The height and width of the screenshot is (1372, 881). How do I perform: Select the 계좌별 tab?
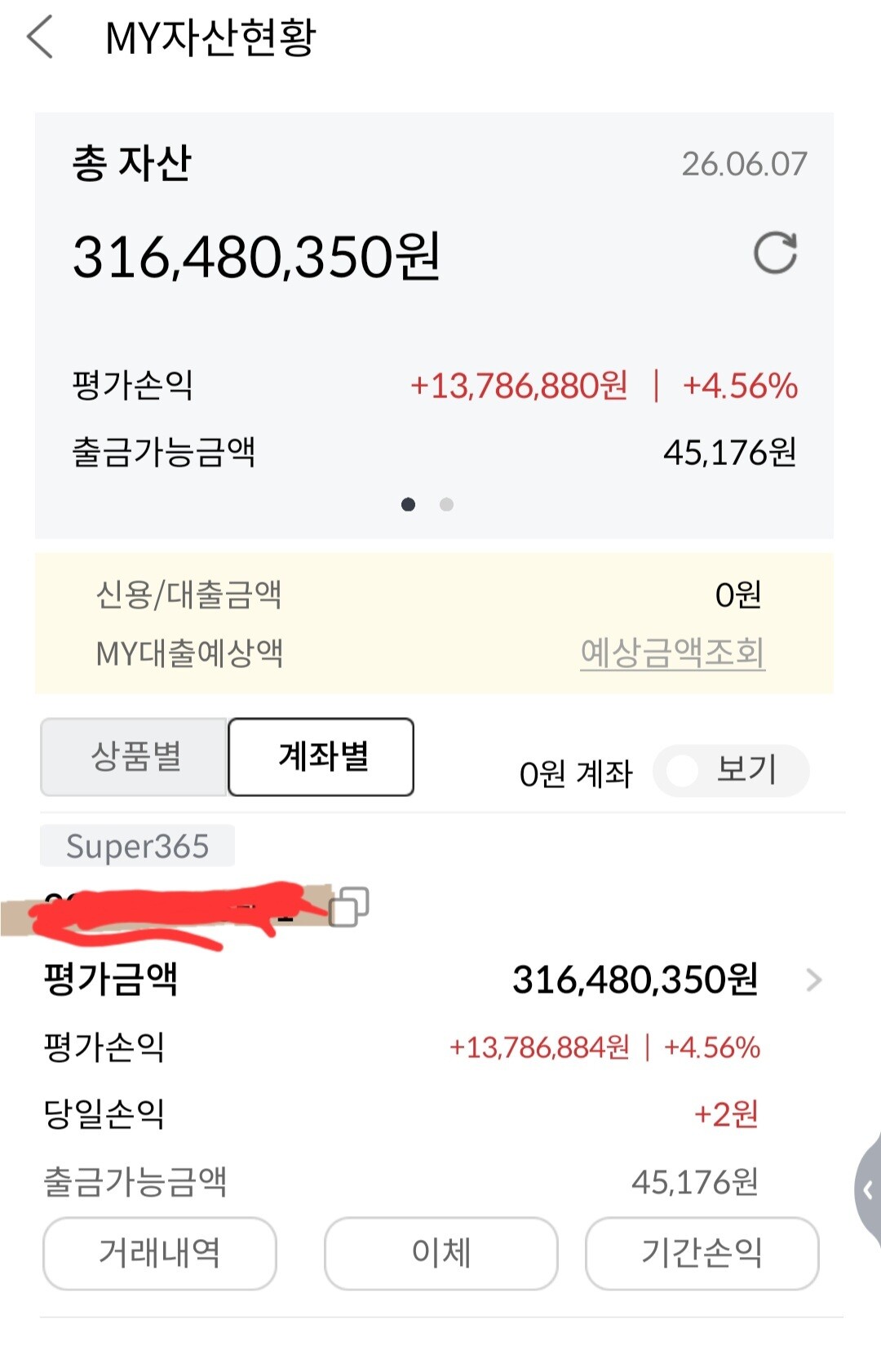[x=321, y=756]
